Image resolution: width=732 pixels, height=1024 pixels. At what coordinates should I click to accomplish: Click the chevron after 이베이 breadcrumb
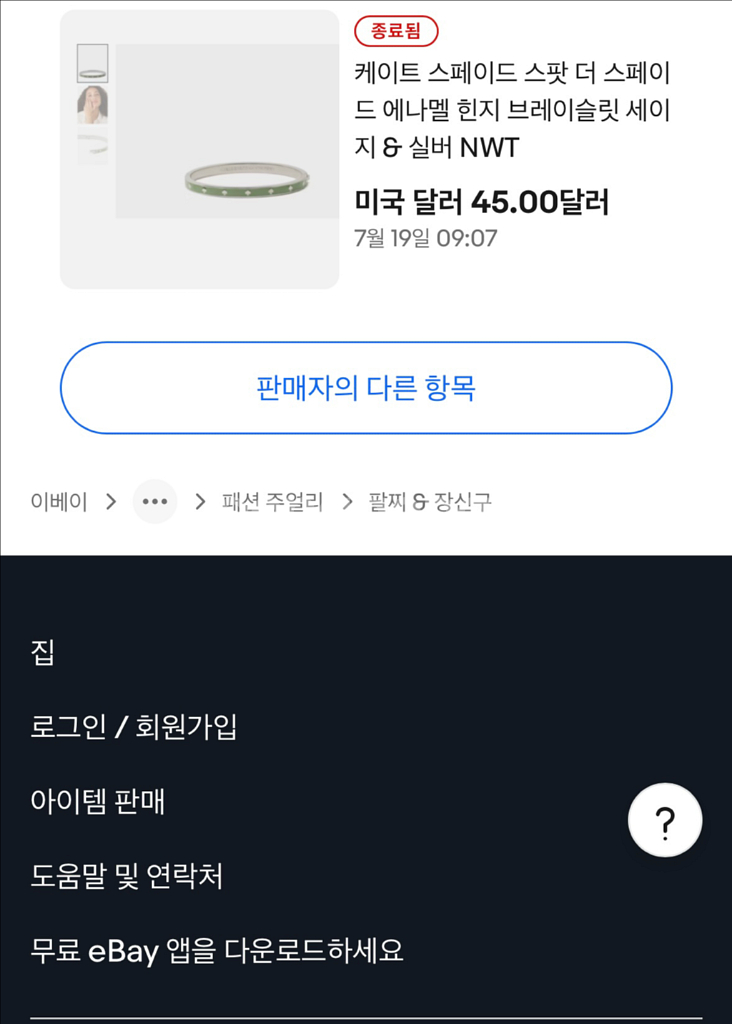pyautogui.click(x=110, y=501)
